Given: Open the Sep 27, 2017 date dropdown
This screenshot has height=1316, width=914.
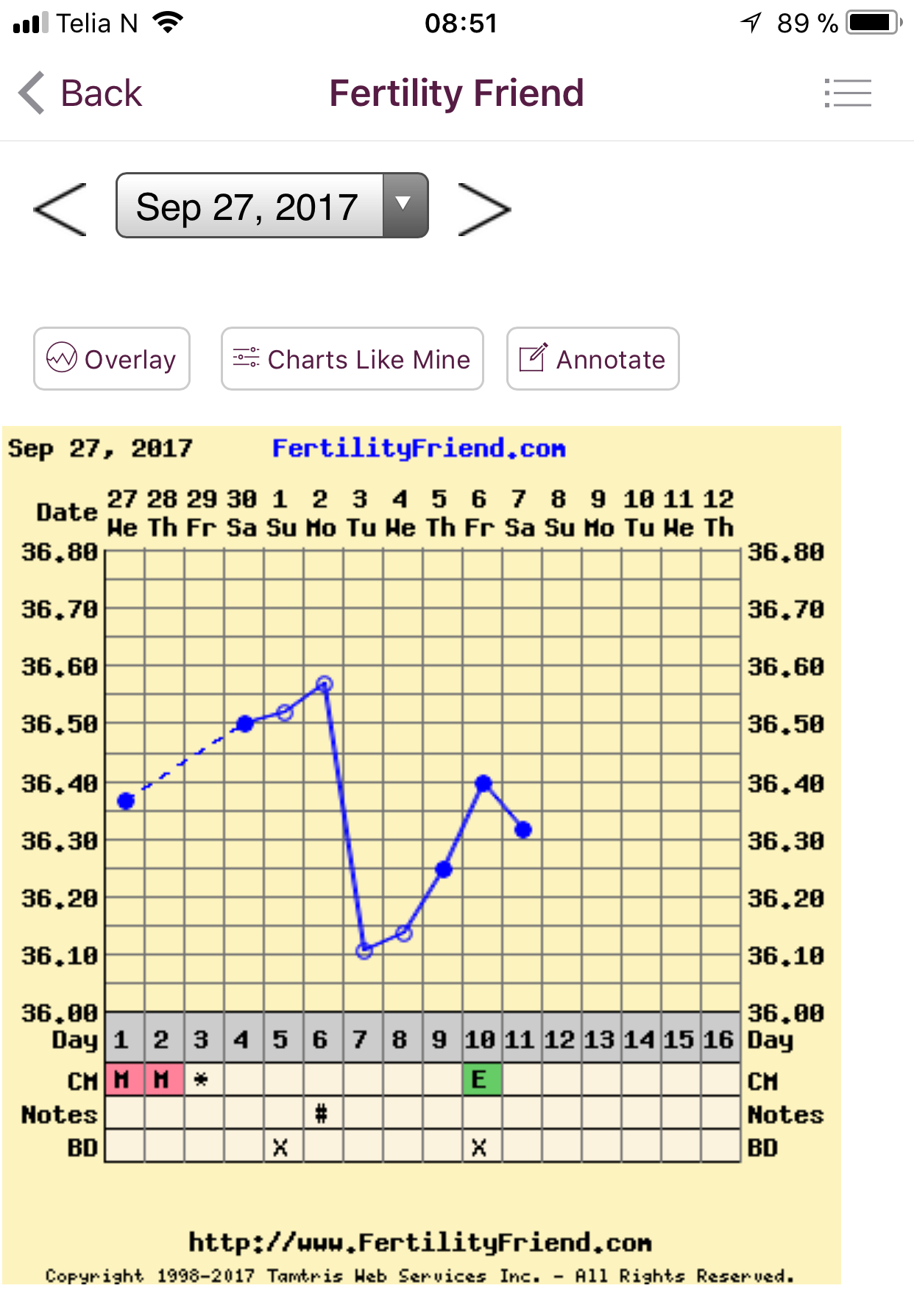Looking at the screenshot, I should tap(272, 206).
